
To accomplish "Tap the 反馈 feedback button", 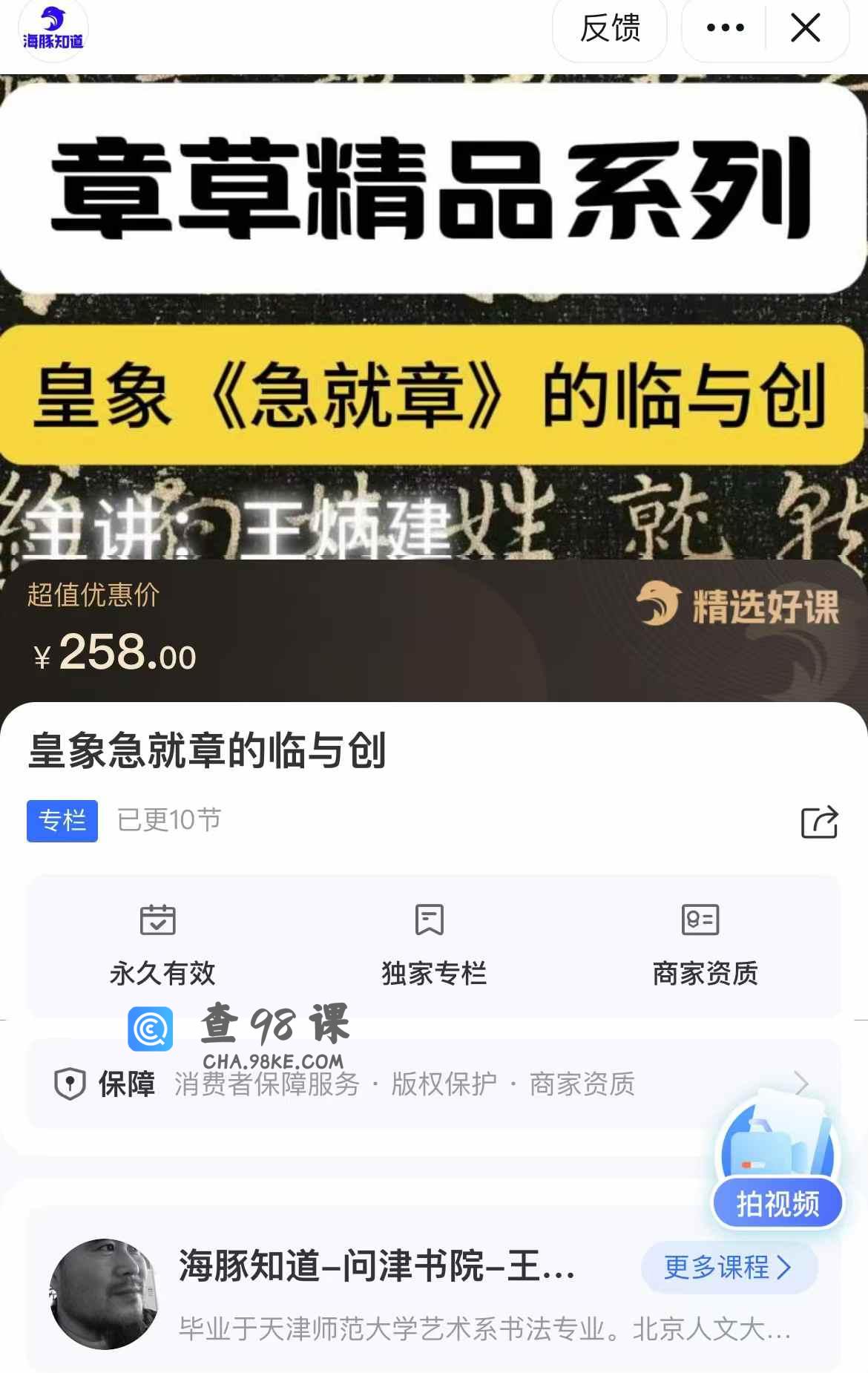I will coord(610,29).
